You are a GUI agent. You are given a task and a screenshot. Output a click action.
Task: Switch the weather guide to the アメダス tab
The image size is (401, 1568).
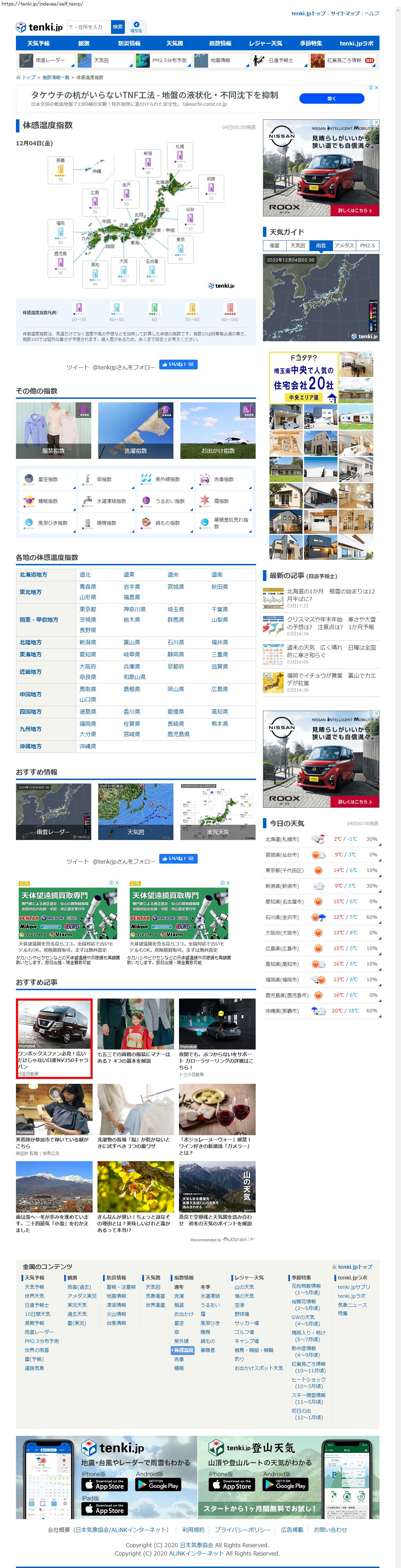[344, 246]
